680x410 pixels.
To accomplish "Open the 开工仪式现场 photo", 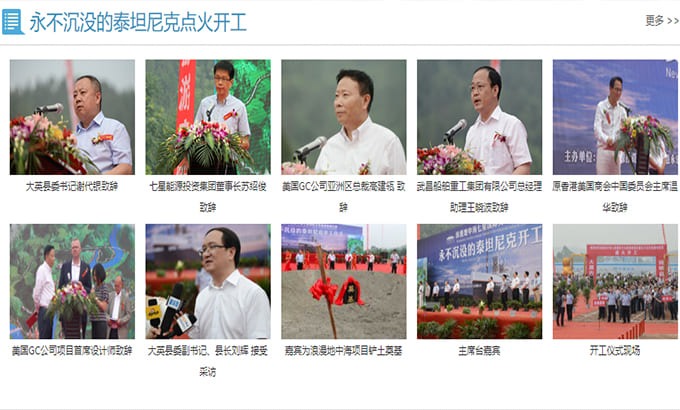I will 615,281.
